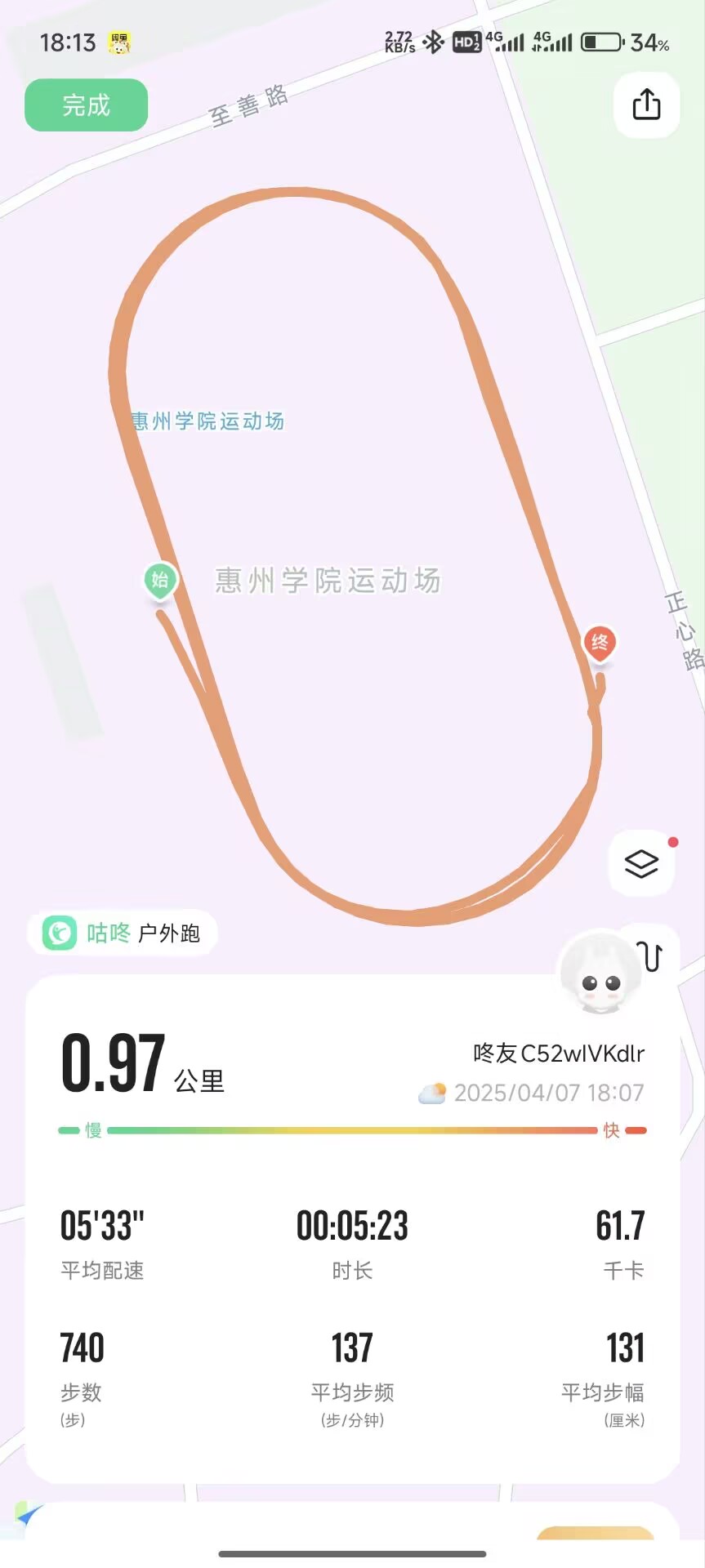The width and height of the screenshot is (705, 1568).
Task: Tap the finish marker on the map
Action: tap(600, 644)
